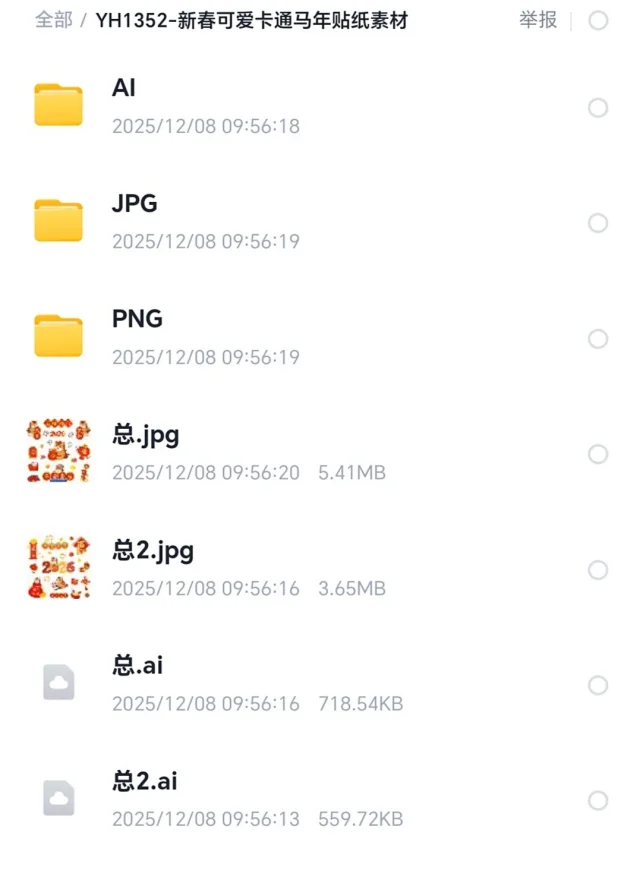Preview the 总.jpg image file

146,436
